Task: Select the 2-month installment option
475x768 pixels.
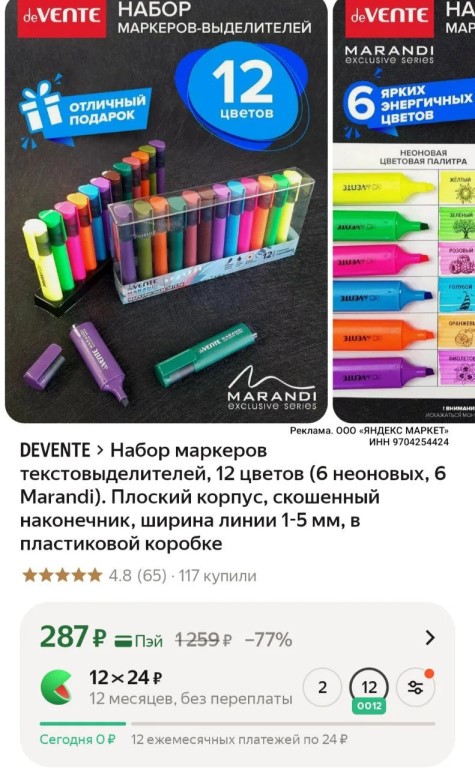Action: [322, 687]
